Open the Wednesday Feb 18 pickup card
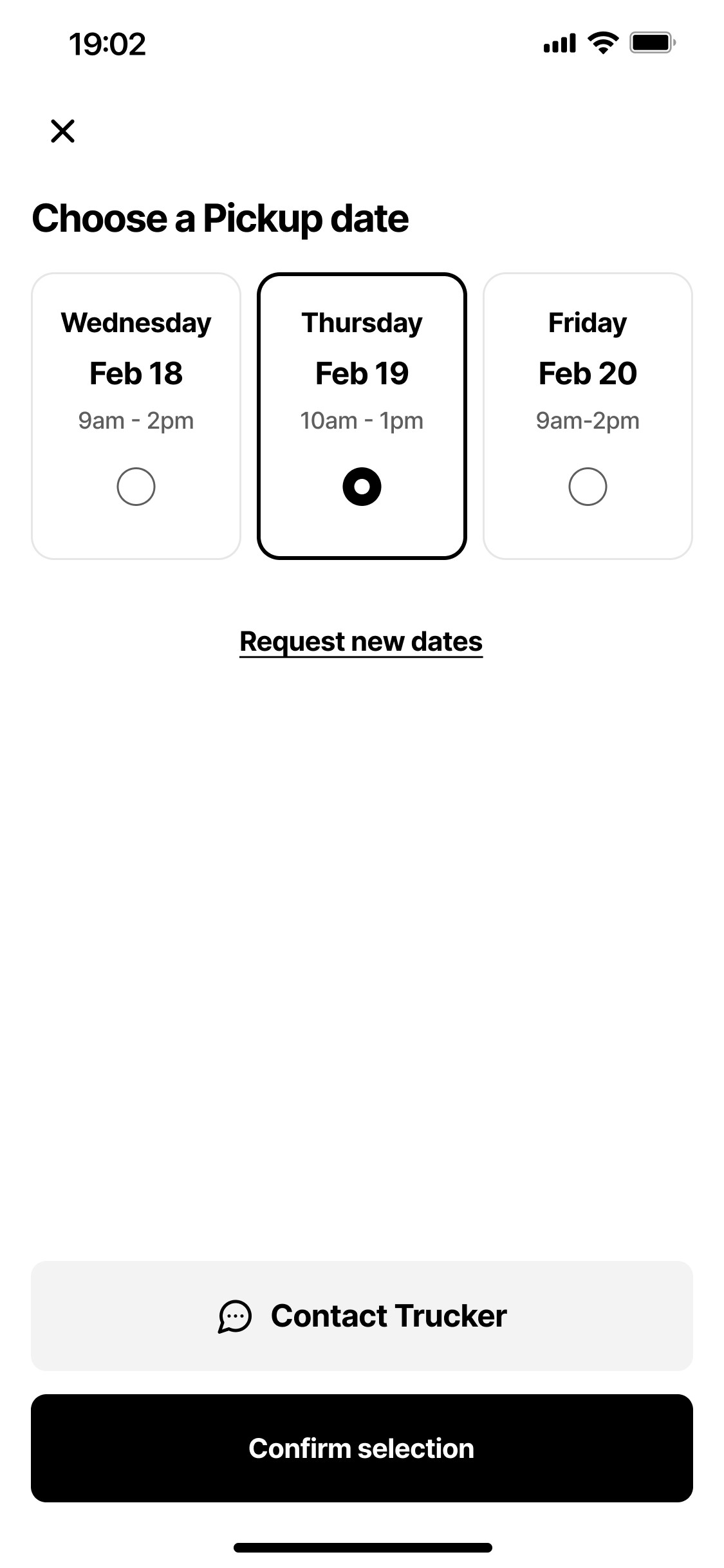The image size is (724, 1568). [136, 415]
